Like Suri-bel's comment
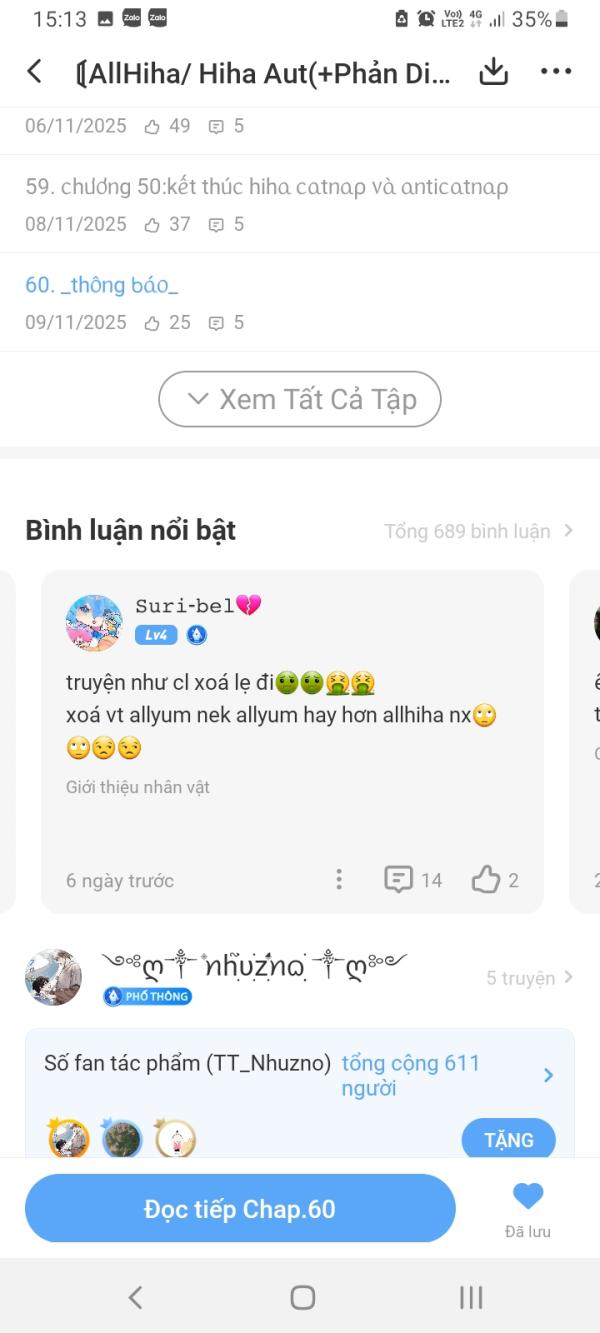 point(496,880)
